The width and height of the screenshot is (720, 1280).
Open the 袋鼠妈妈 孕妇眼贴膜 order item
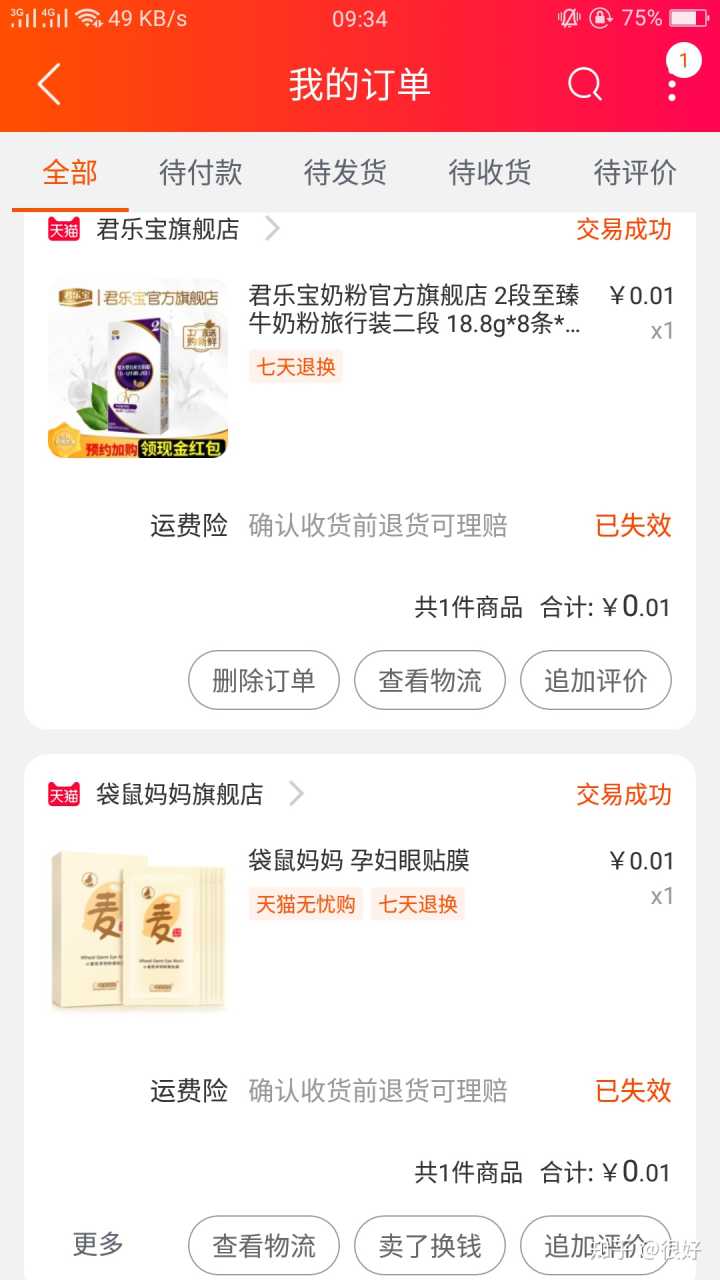coord(359,861)
